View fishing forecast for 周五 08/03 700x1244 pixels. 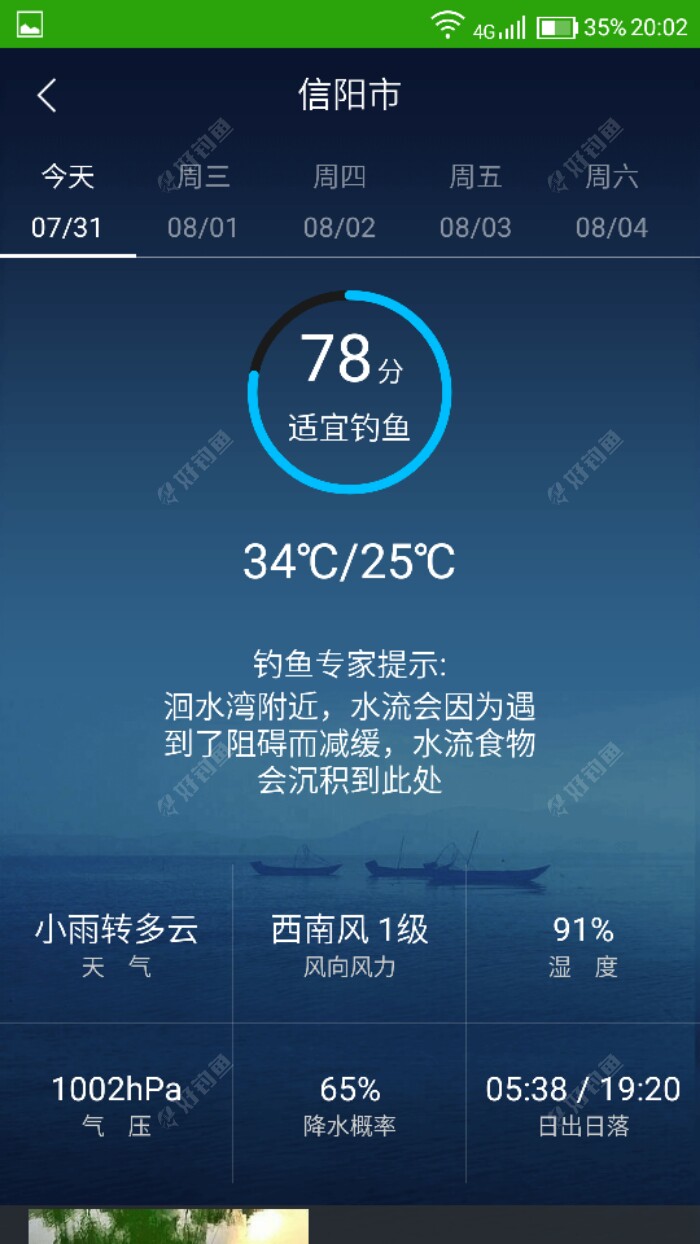[x=475, y=203]
